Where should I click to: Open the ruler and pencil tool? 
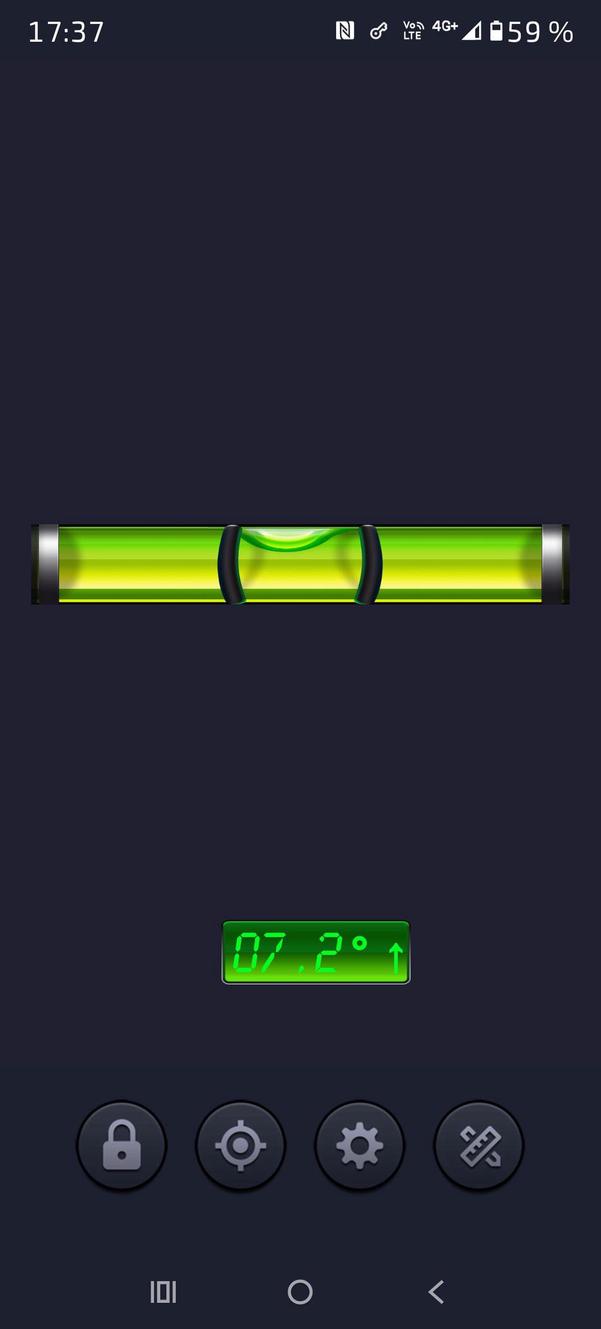click(479, 1146)
